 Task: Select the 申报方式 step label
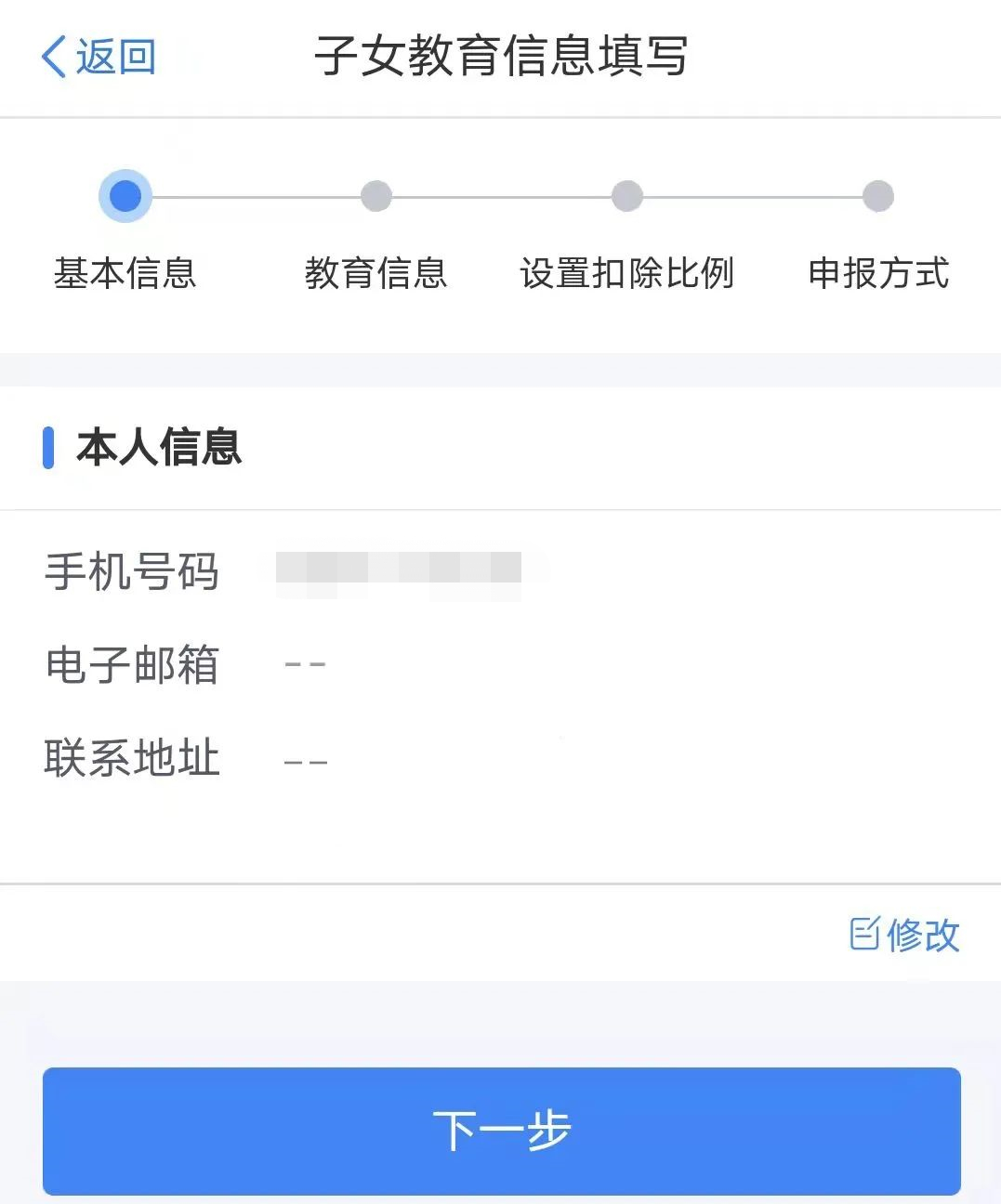879,274
